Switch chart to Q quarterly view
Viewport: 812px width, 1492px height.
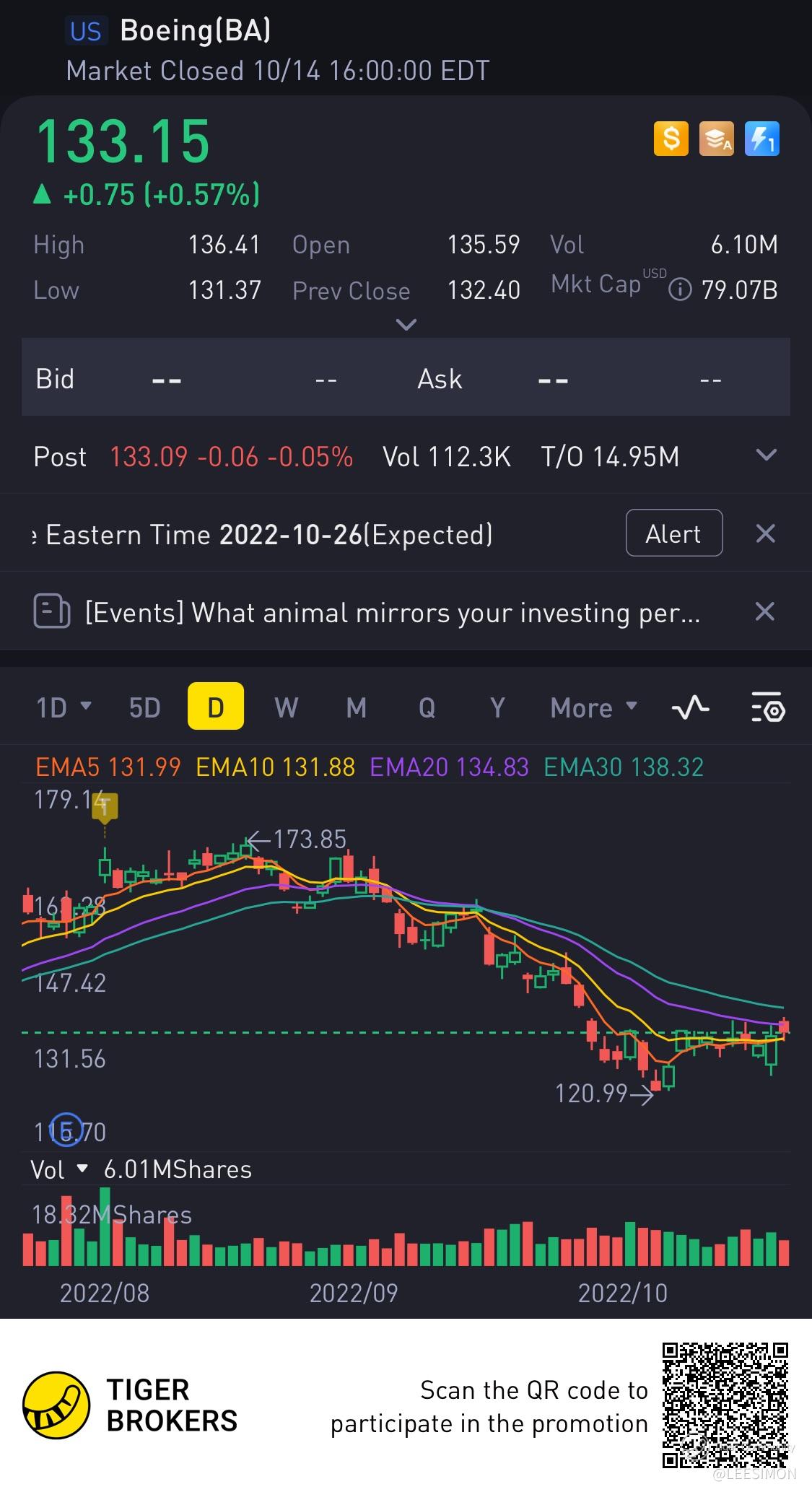click(427, 707)
